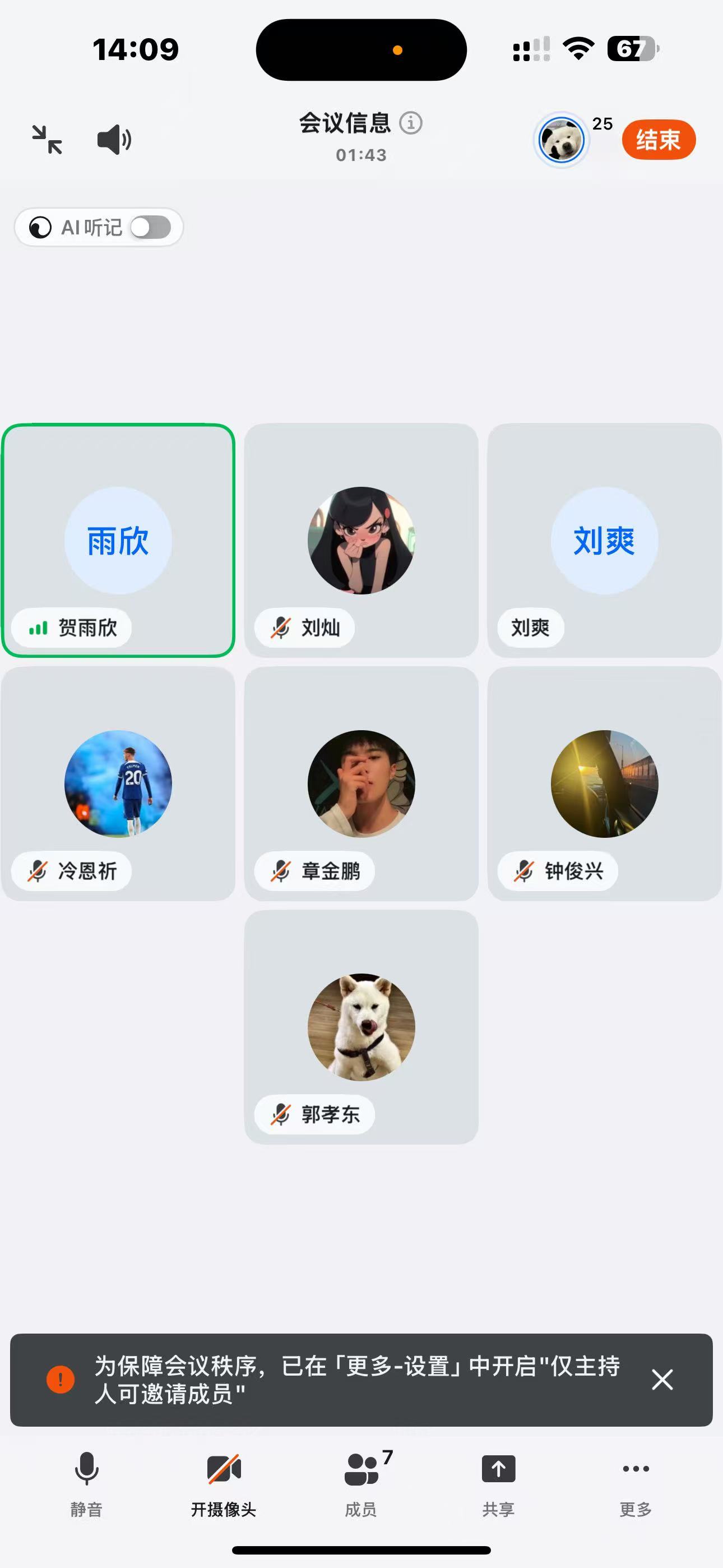Image resolution: width=723 pixels, height=1568 pixels.
Task: Open 刘爽's participant tile
Action: 604,541
